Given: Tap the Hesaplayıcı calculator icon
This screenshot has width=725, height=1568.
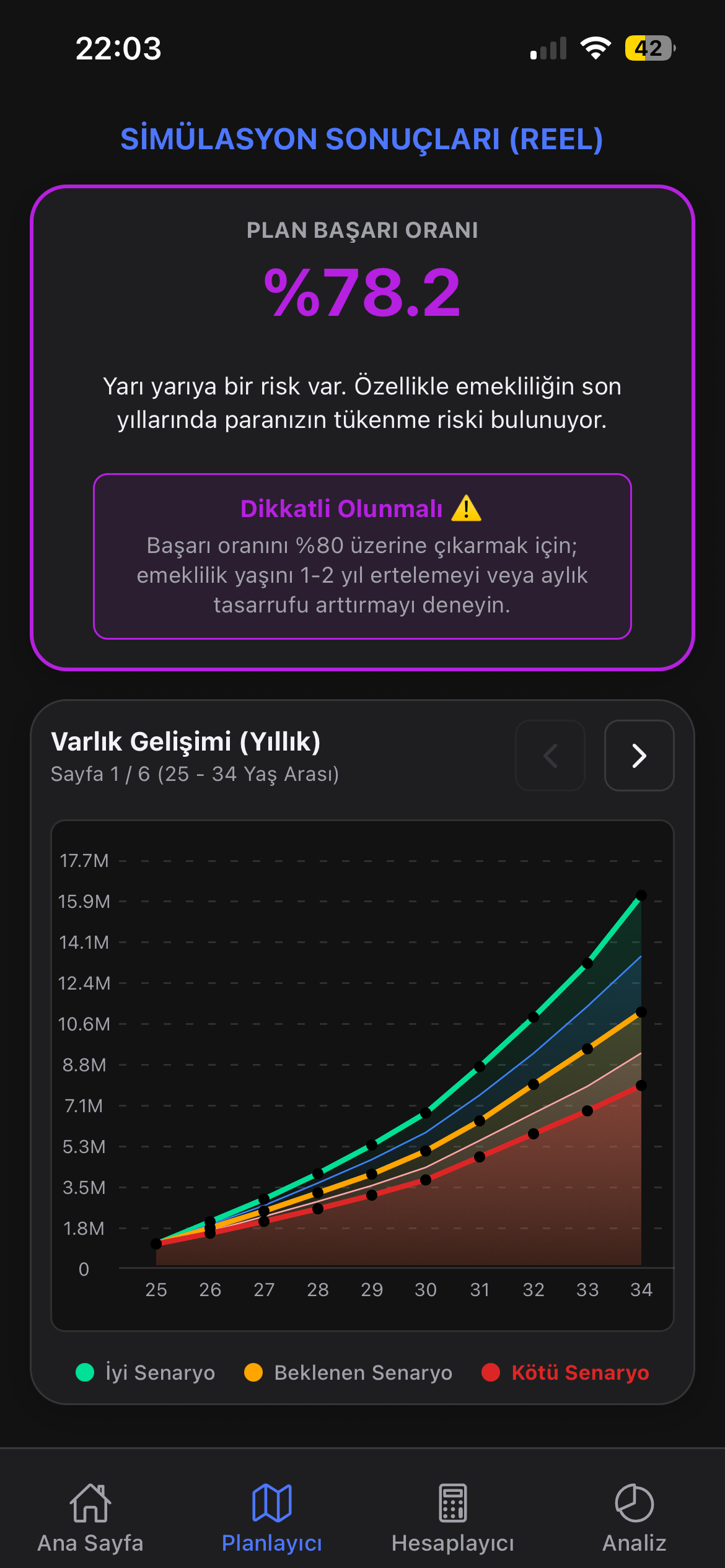Looking at the screenshot, I should coord(453,1502).
